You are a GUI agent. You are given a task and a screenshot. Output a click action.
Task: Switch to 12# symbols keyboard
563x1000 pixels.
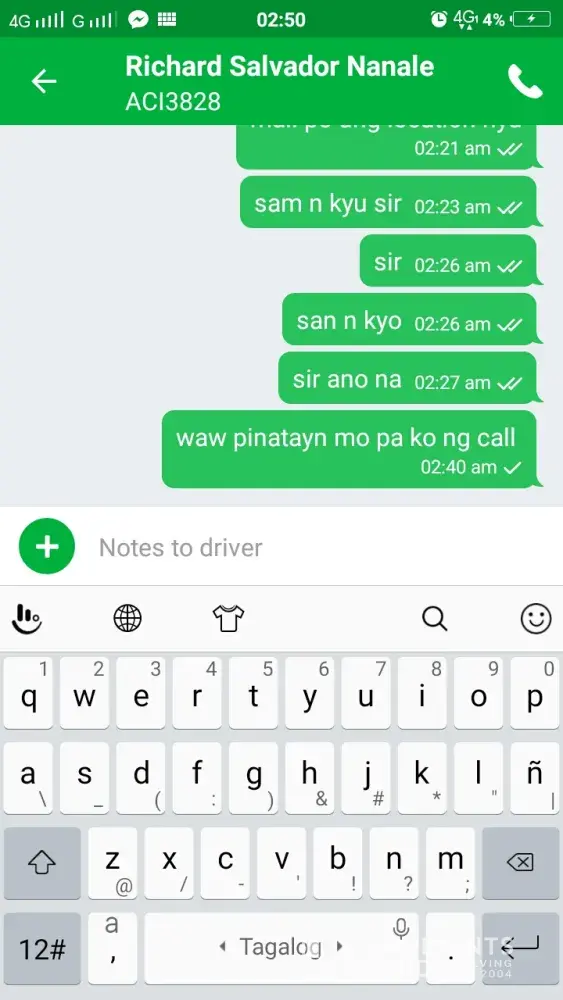click(42, 948)
